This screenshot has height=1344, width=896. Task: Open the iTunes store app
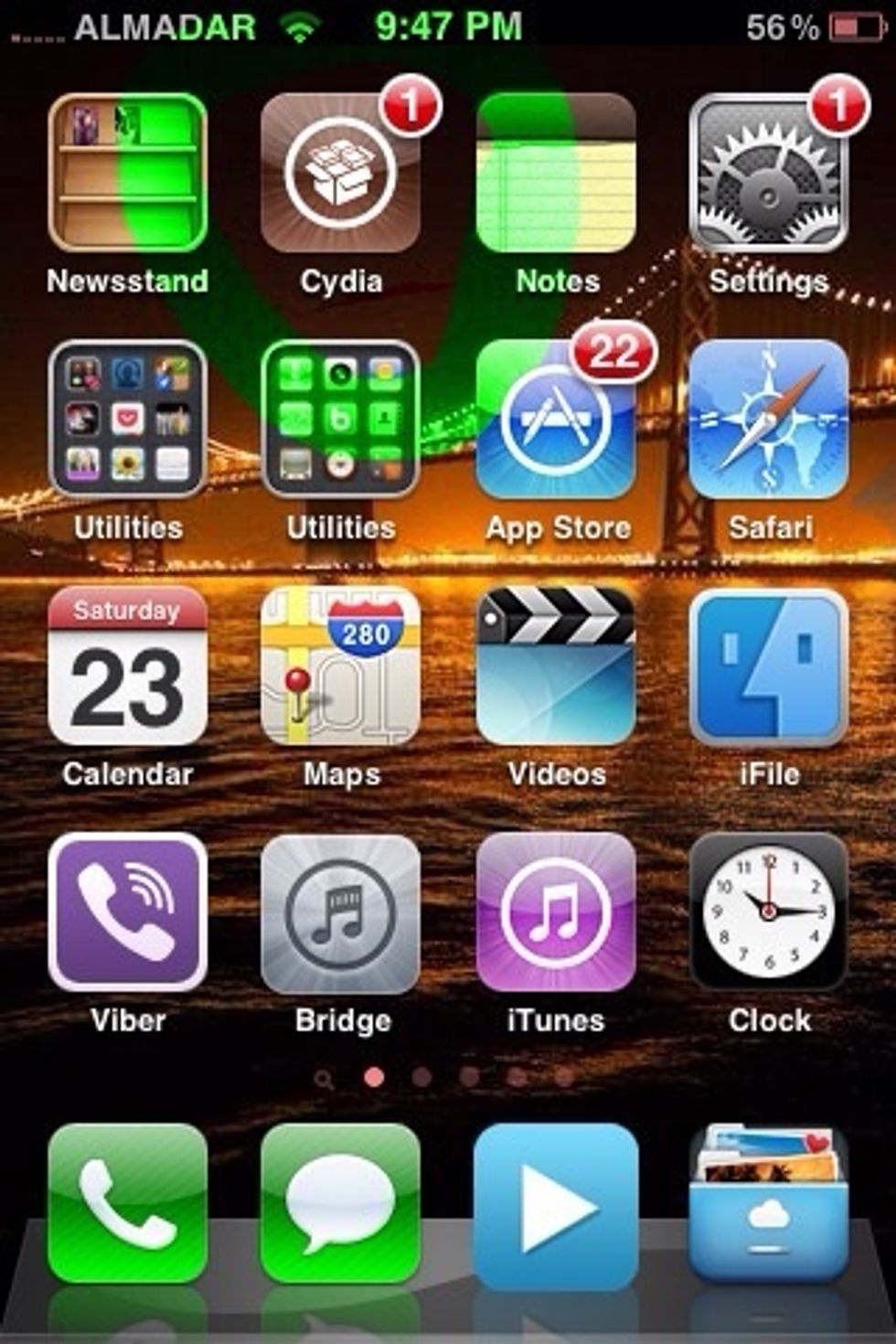click(x=555, y=912)
